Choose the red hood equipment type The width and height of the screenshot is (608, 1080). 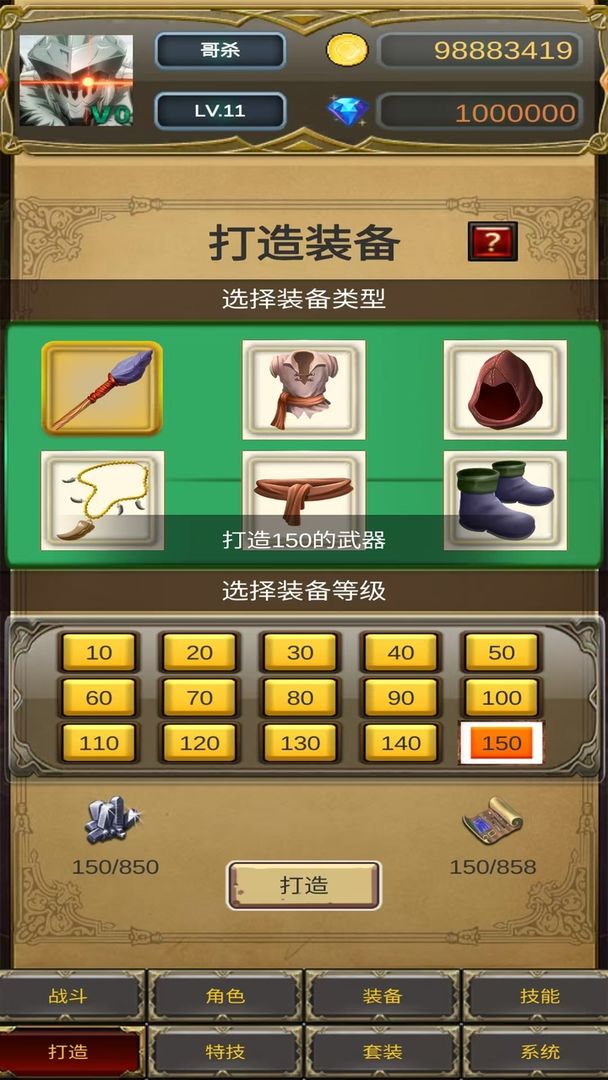point(505,389)
